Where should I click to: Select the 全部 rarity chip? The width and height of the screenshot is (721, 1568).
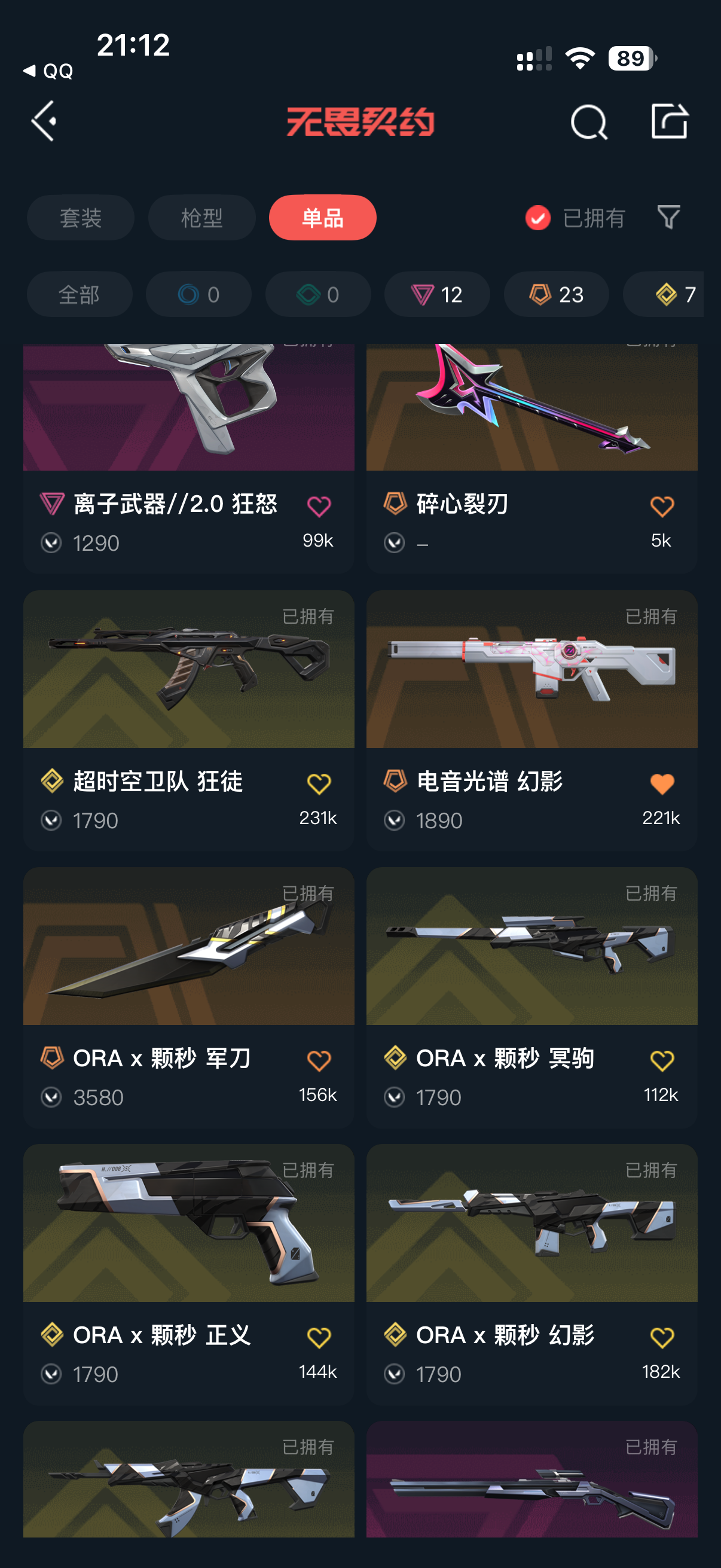point(79,295)
